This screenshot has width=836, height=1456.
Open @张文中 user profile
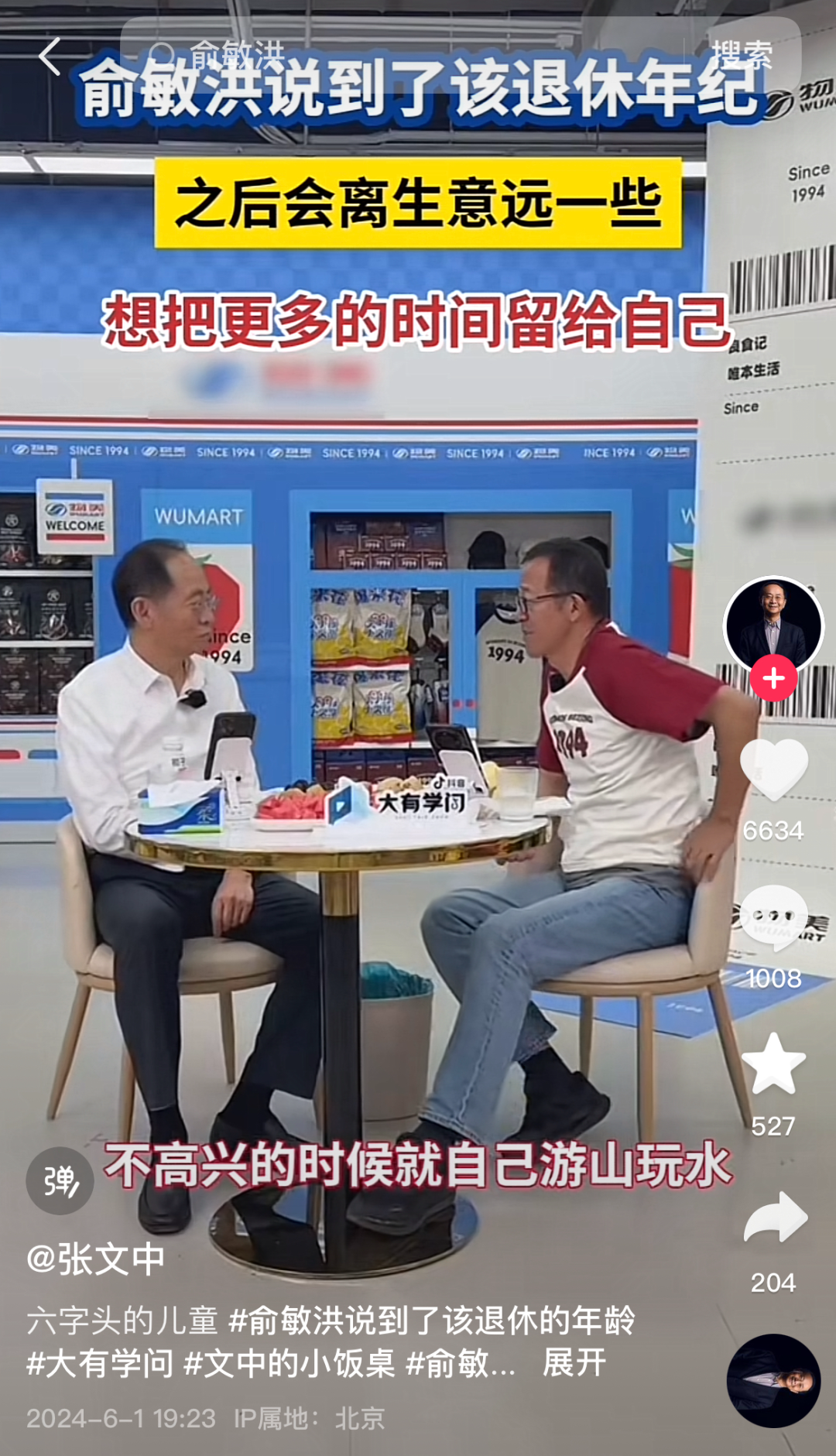(x=96, y=1260)
